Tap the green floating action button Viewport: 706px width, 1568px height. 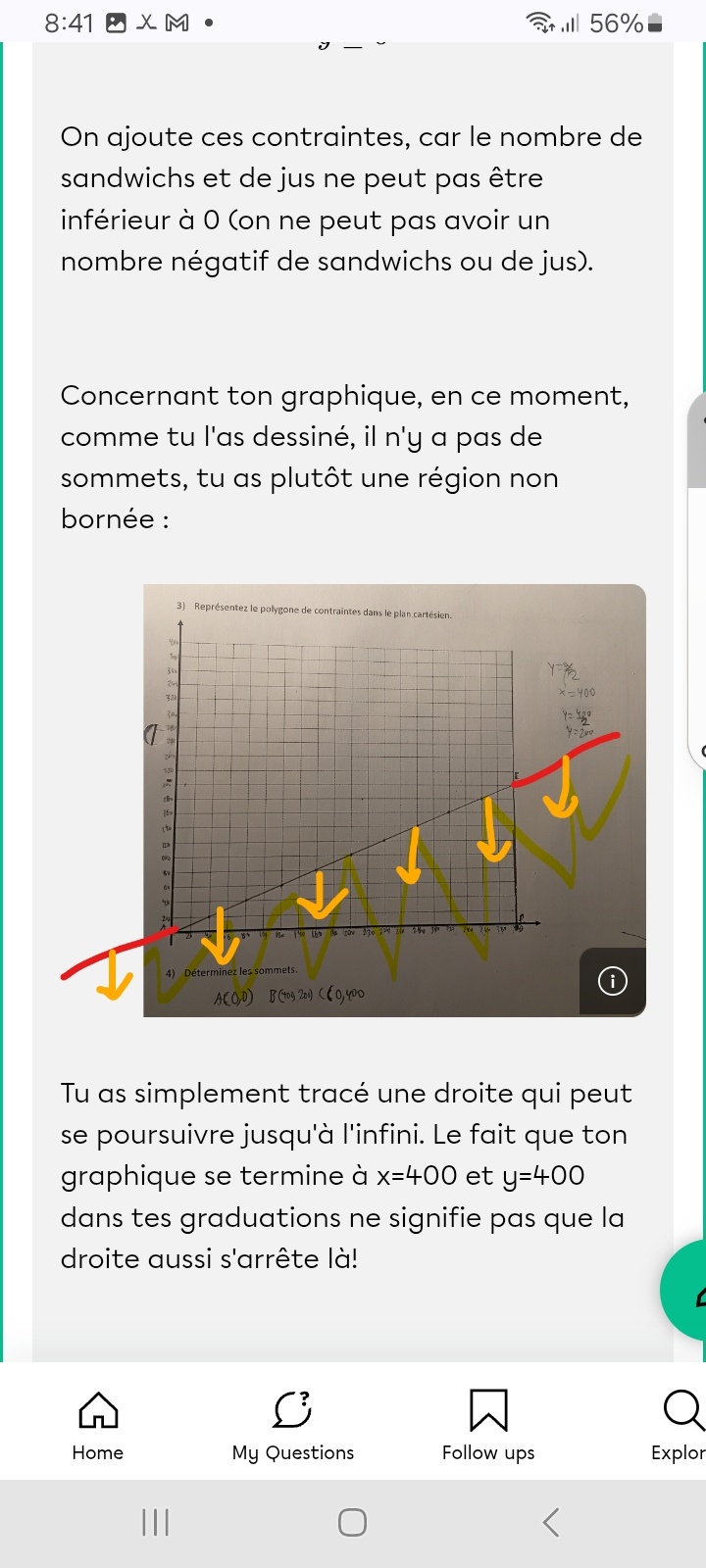[x=686, y=1291]
